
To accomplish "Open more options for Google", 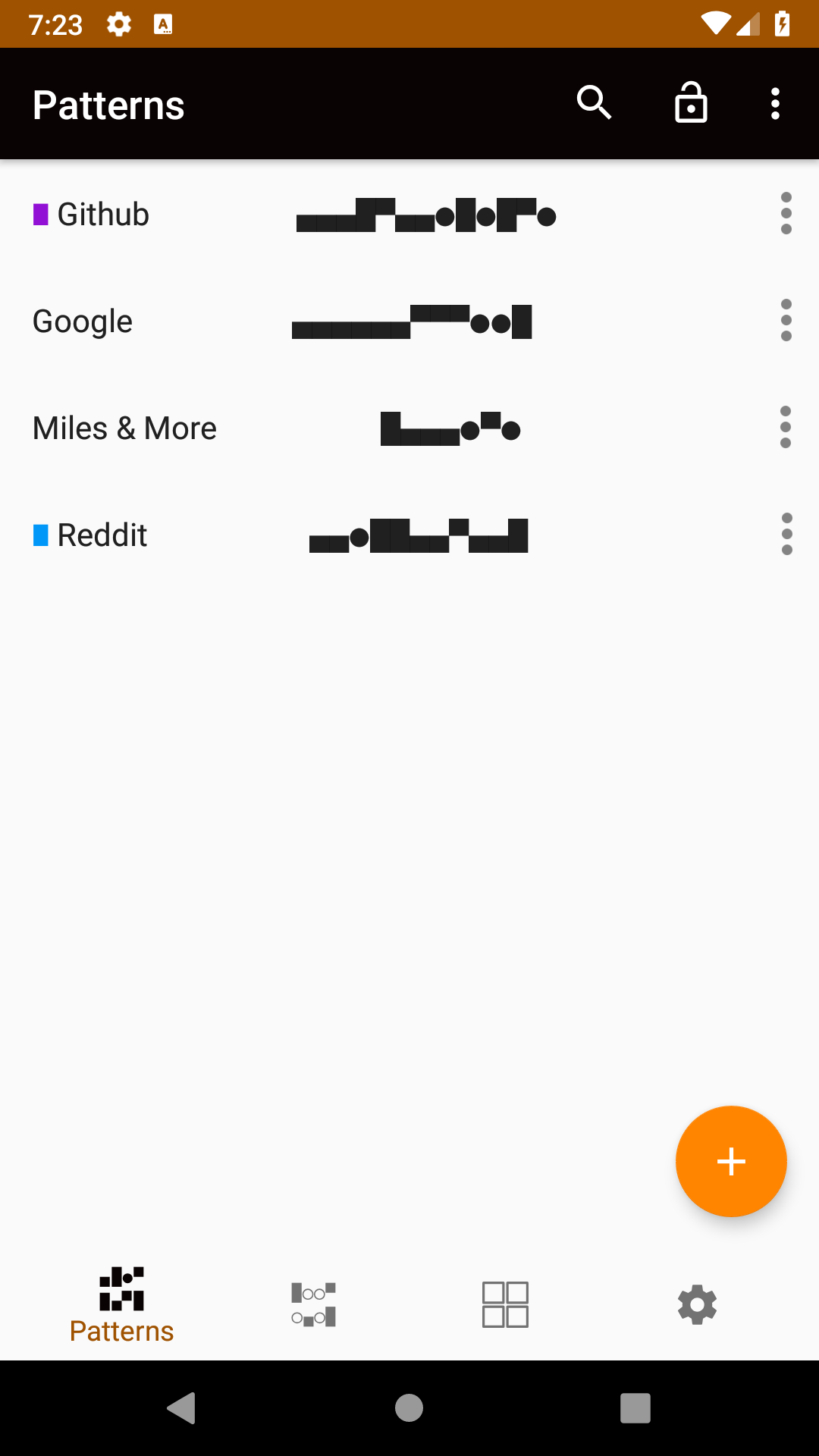I will pyautogui.click(x=786, y=321).
